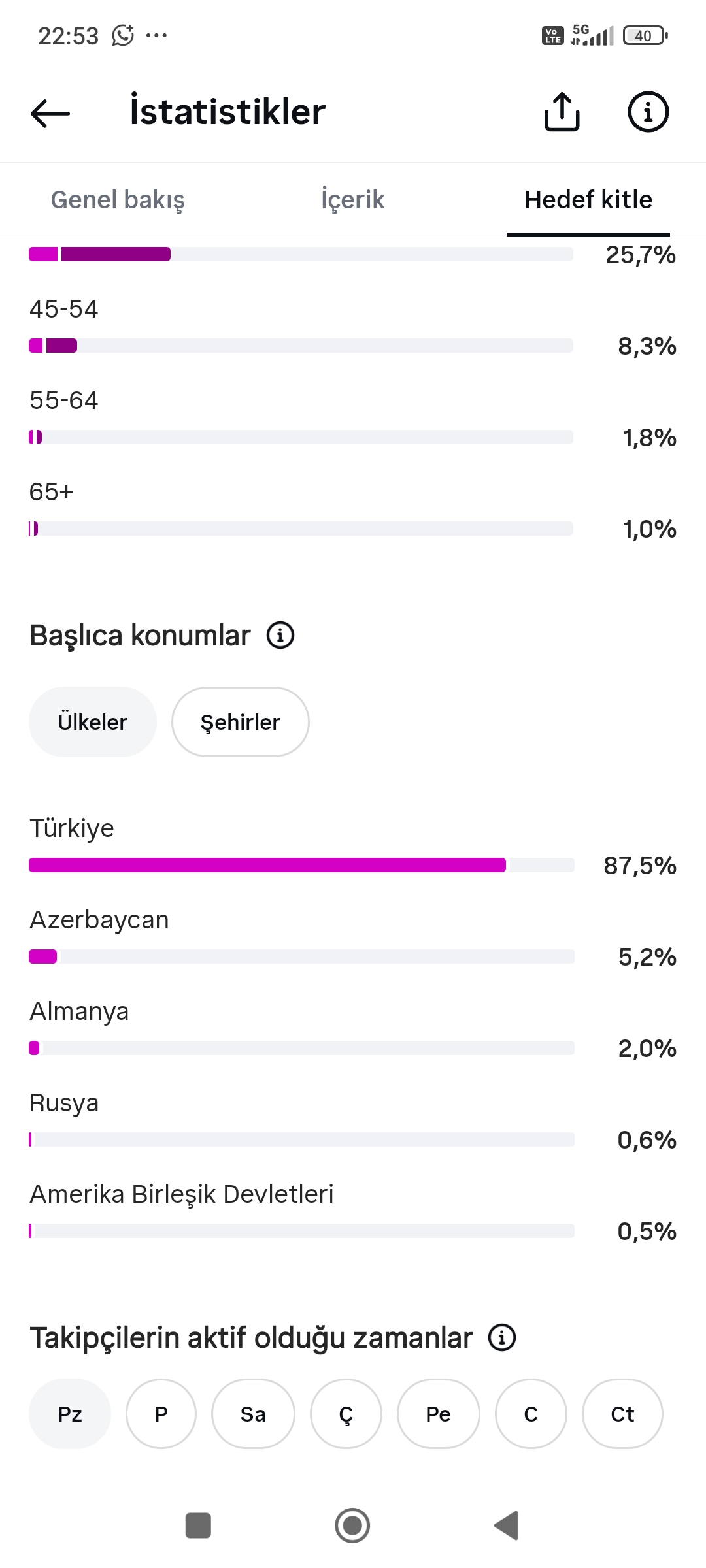The image size is (706, 1568).
Task: Show locations by Şehirler
Action: (241, 722)
